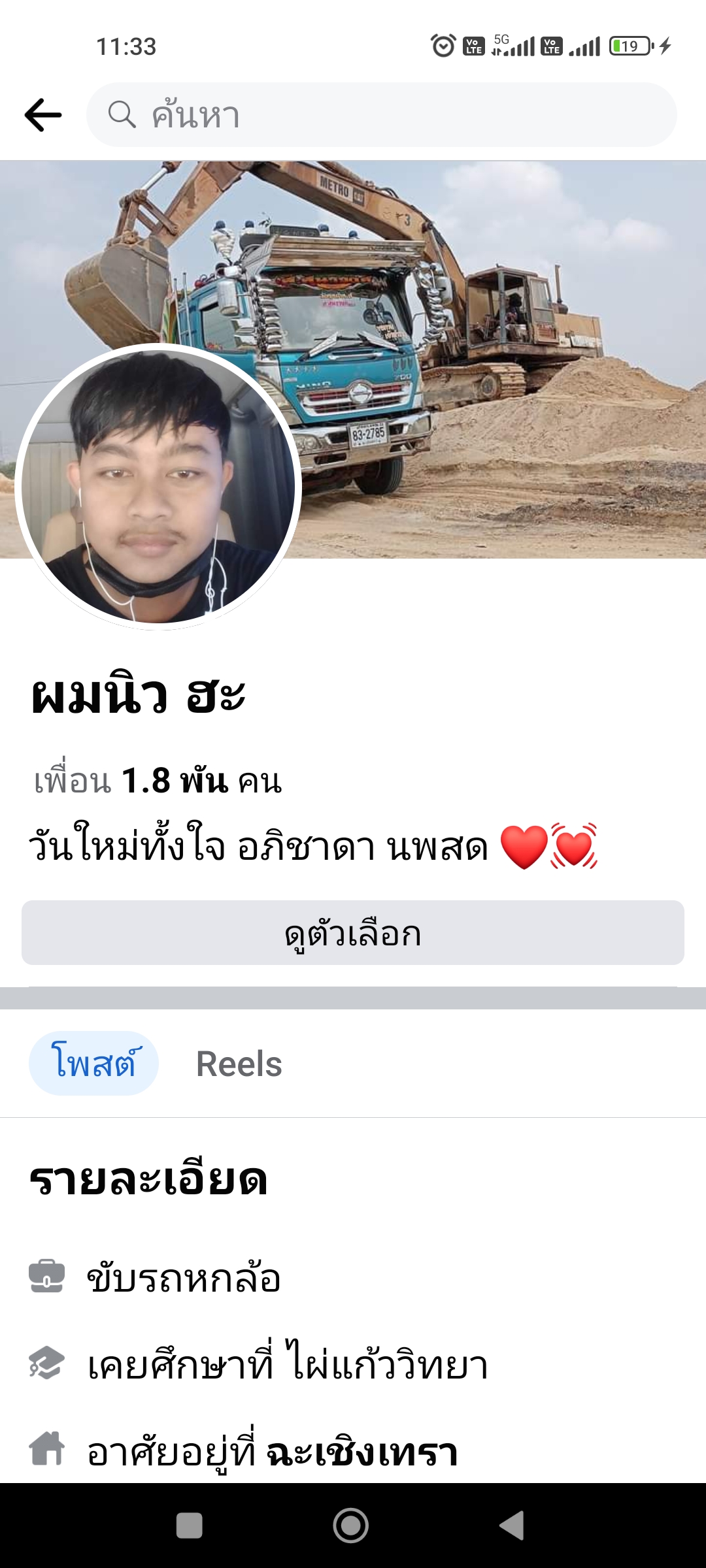Screen dimensions: 706x1568
Task: Go back using the top arrow
Action: pyautogui.click(x=43, y=115)
